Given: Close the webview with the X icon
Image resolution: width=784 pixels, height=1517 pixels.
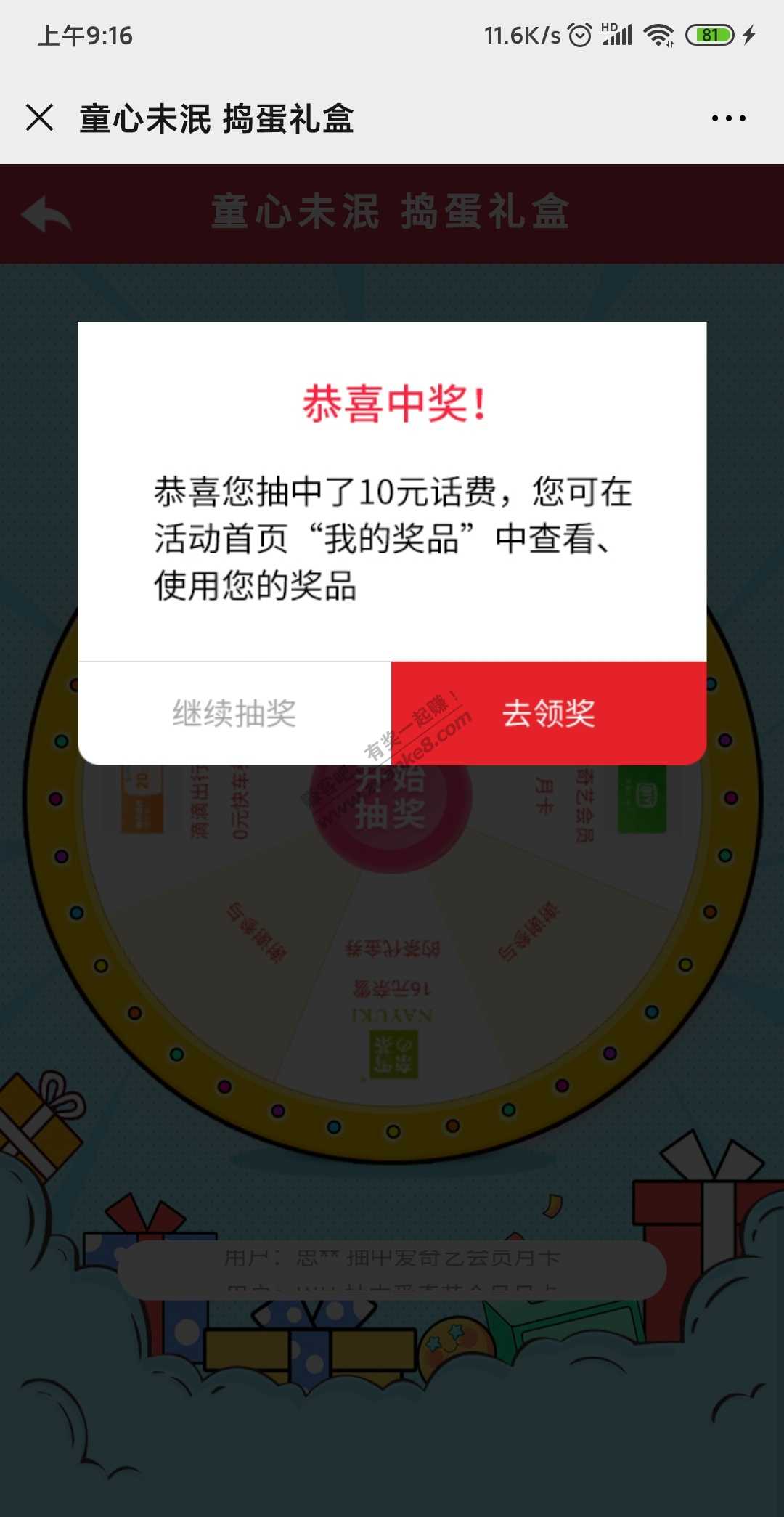Looking at the screenshot, I should pos(40,118).
